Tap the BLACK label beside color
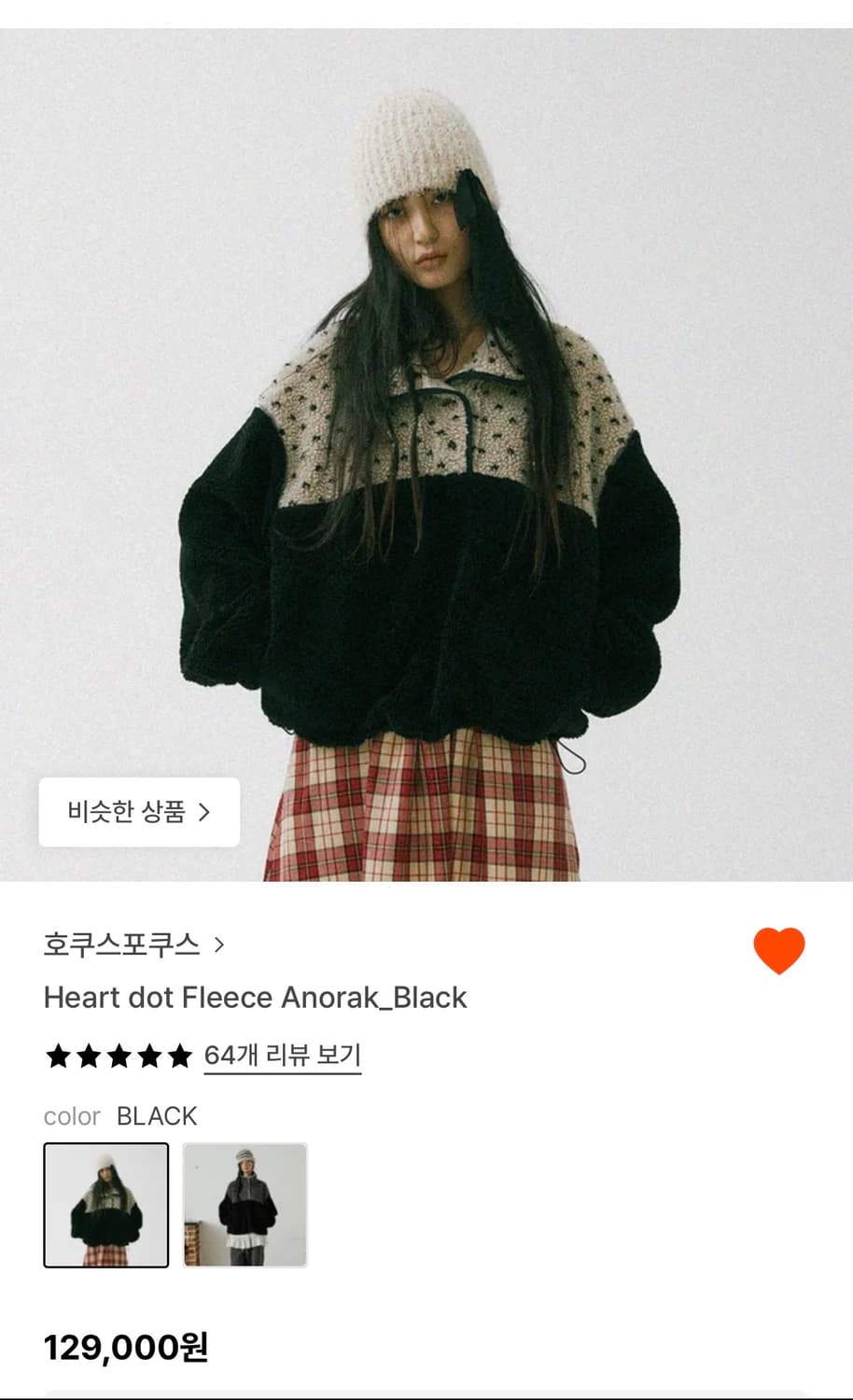Screen dimensions: 853x1400 [156, 1116]
